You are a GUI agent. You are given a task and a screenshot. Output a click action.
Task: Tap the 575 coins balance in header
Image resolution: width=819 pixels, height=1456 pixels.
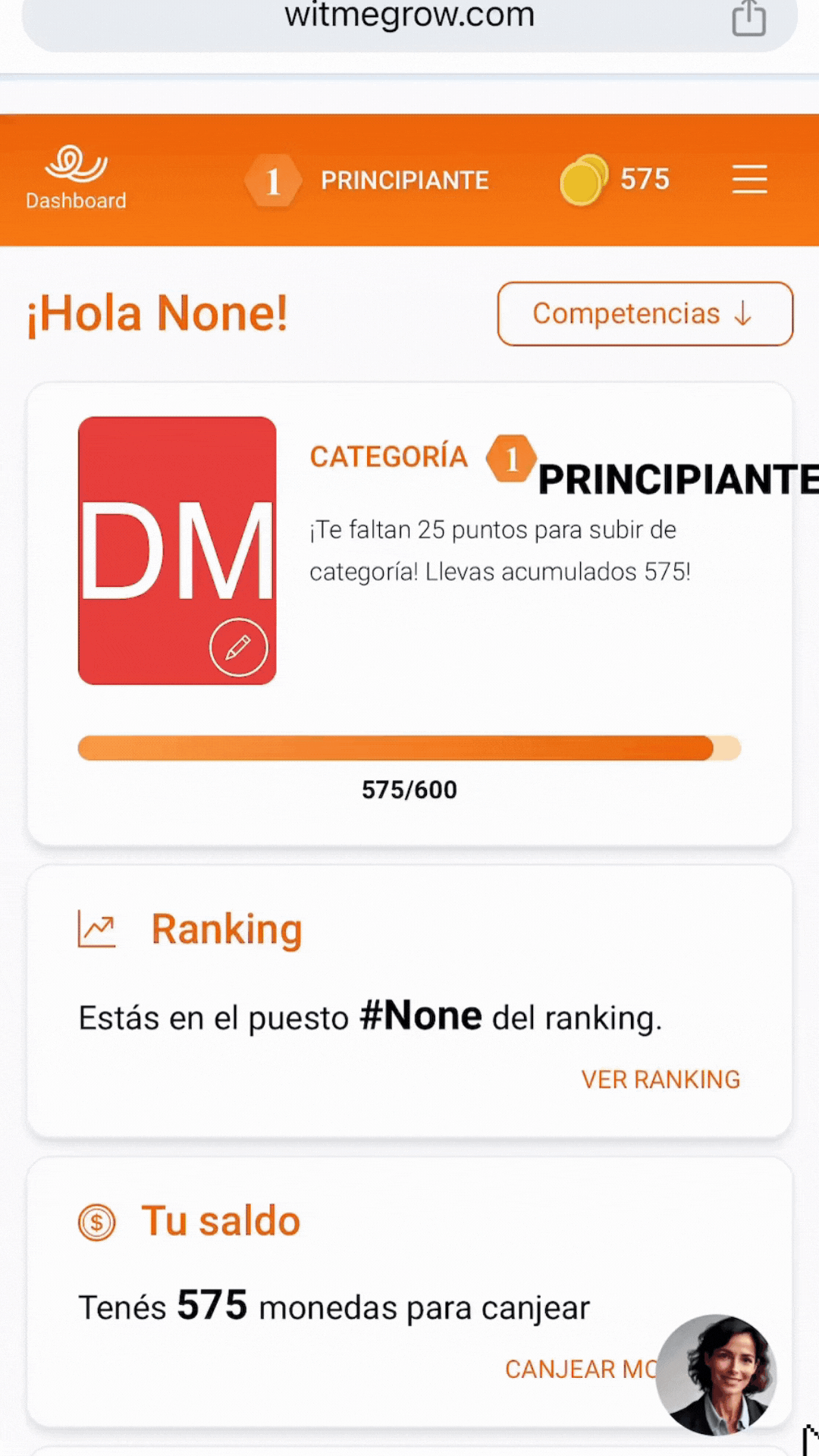[x=615, y=180]
